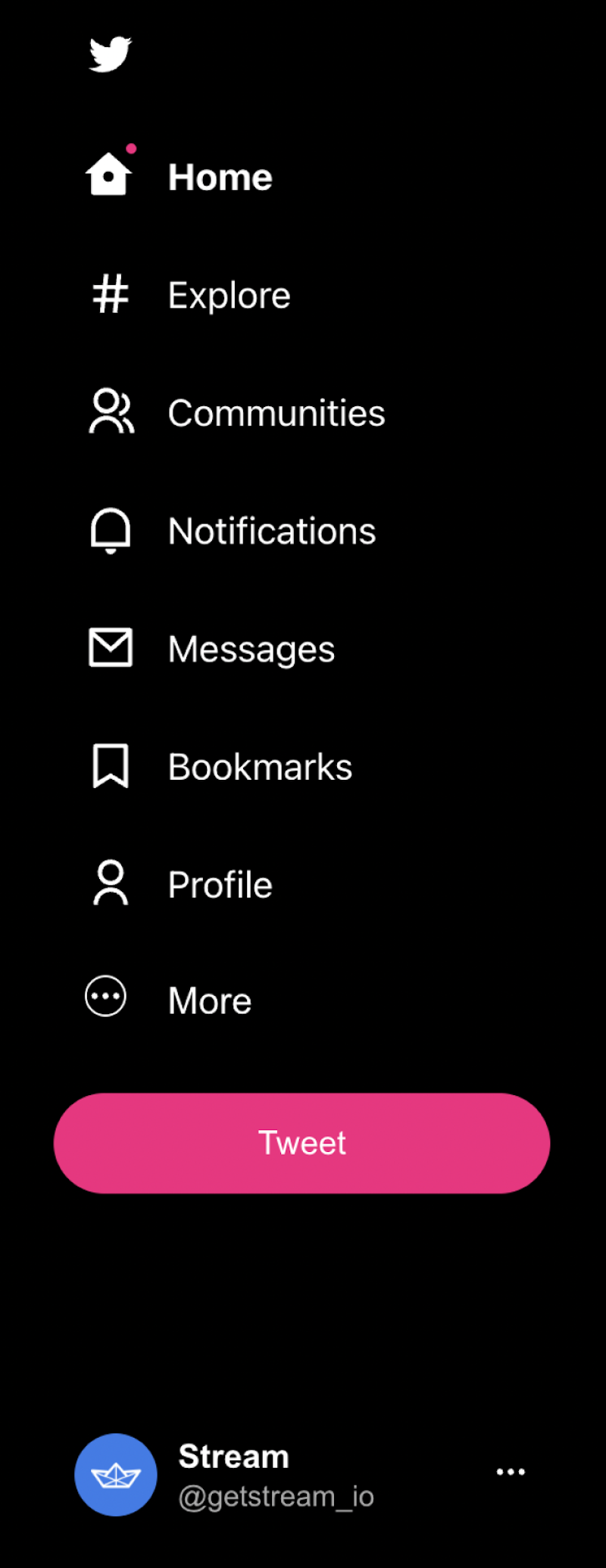This screenshot has height=1568, width=606.
Task: Tap the three-dot icon beside Stream
Action: click(511, 1472)
